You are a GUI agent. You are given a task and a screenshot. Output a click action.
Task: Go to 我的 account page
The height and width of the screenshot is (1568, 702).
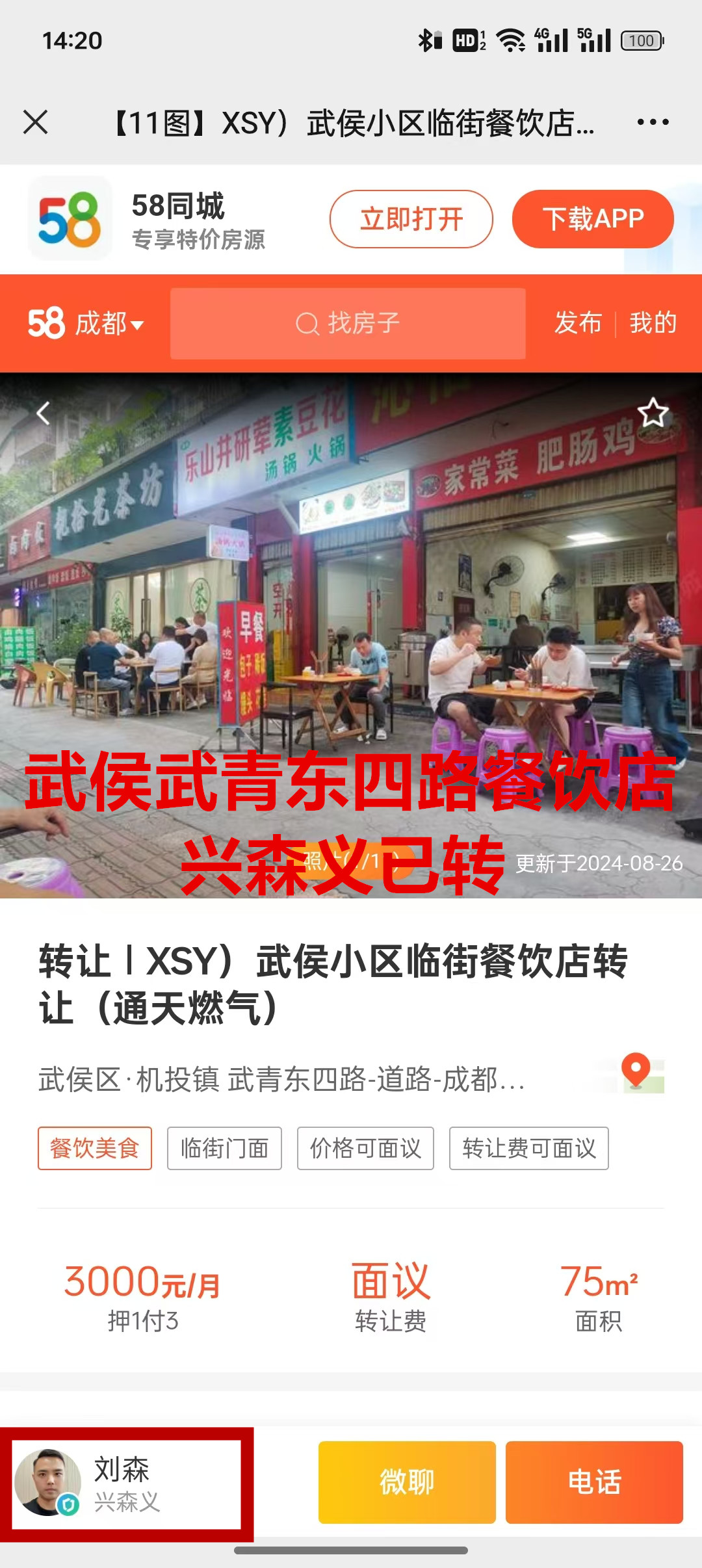[653, 323]
